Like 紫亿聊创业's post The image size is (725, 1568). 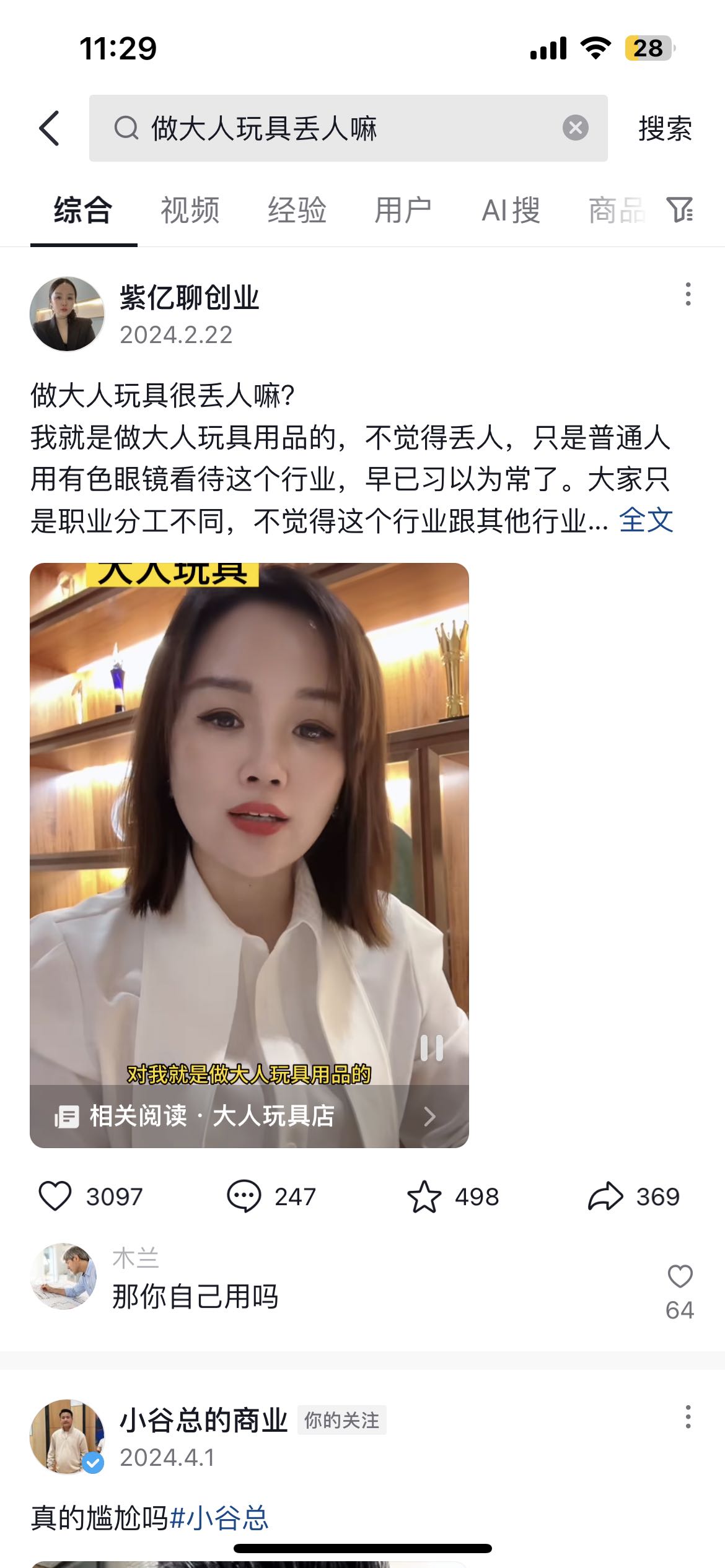56,1196
